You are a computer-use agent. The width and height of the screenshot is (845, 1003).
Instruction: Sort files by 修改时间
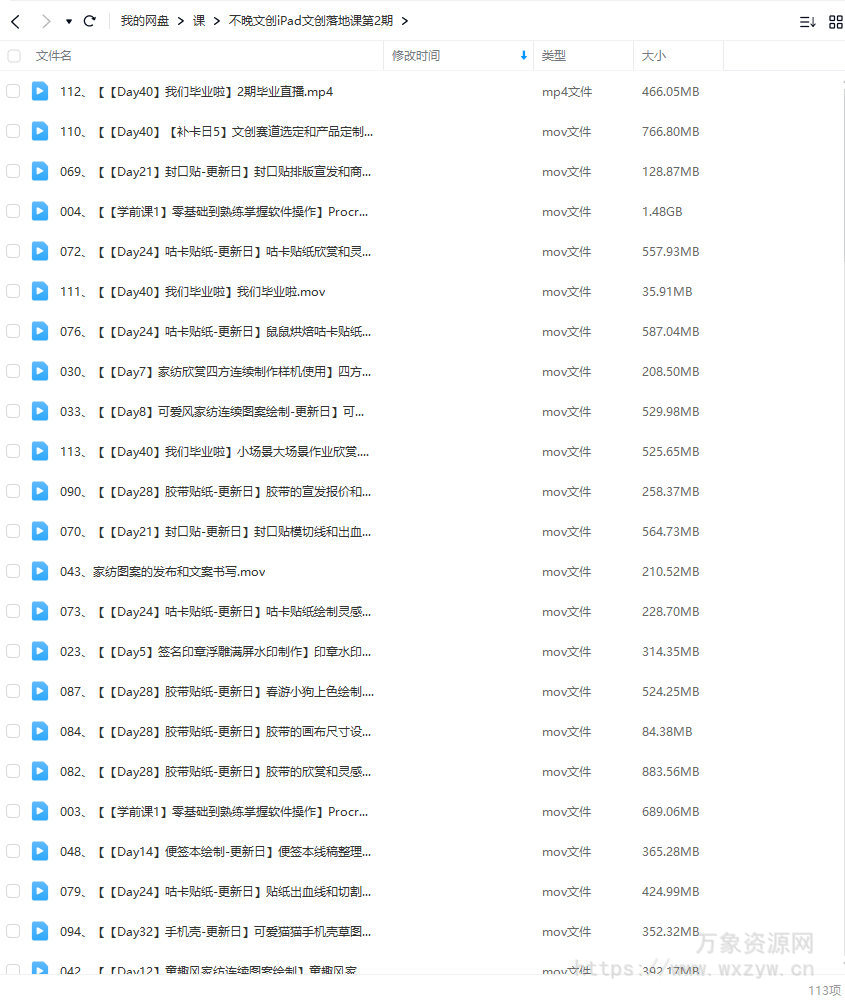pos(416,56)
